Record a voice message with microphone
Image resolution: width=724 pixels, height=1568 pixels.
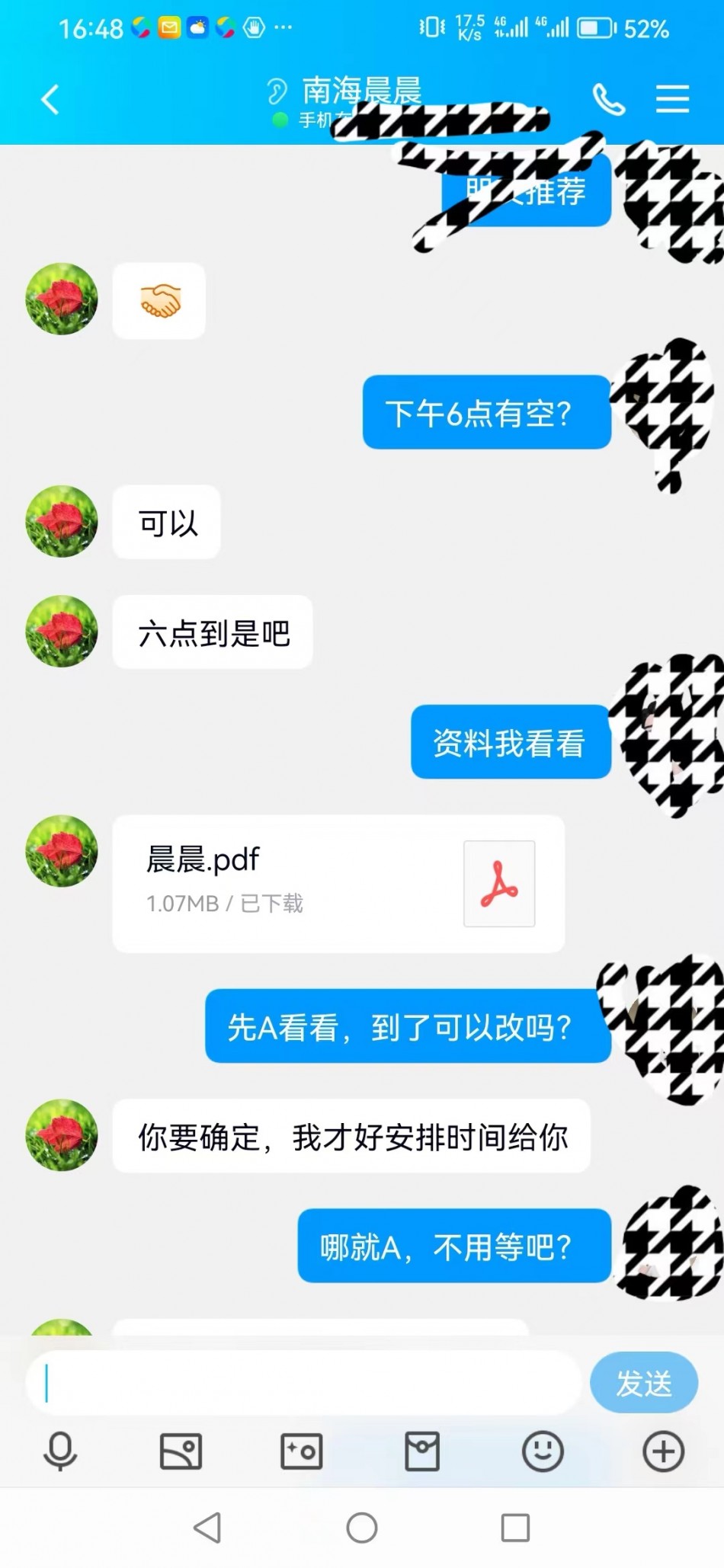tap(60, 1451)
